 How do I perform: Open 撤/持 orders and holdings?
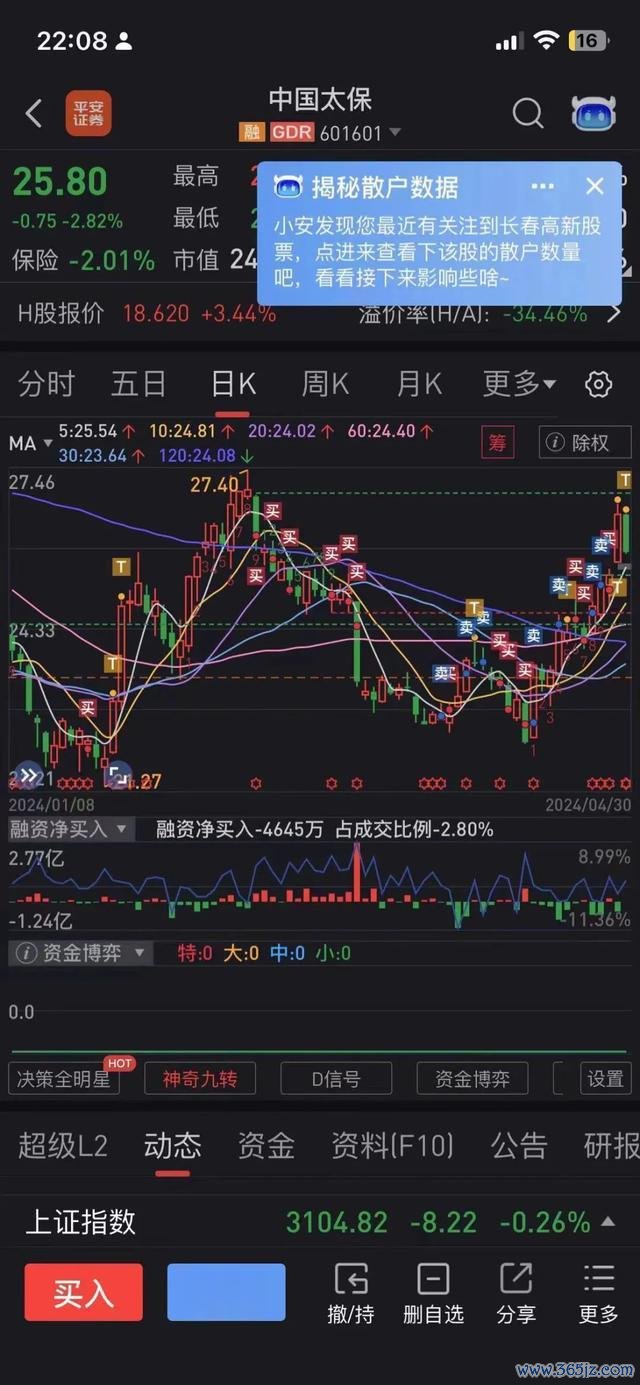tap(350, 1293)
